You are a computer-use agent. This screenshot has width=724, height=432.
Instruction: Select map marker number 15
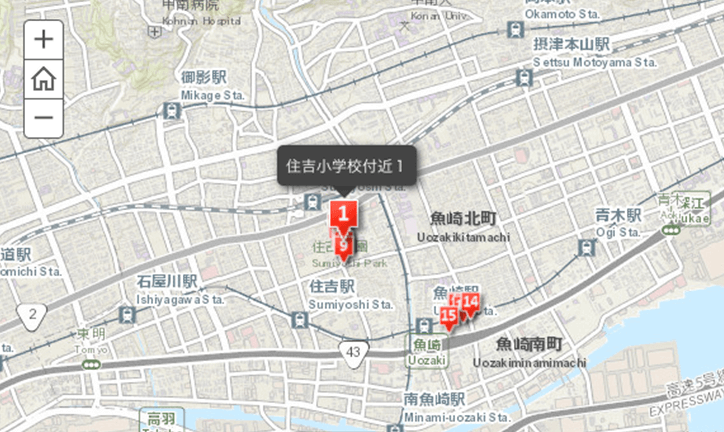[x=449, y=315]
